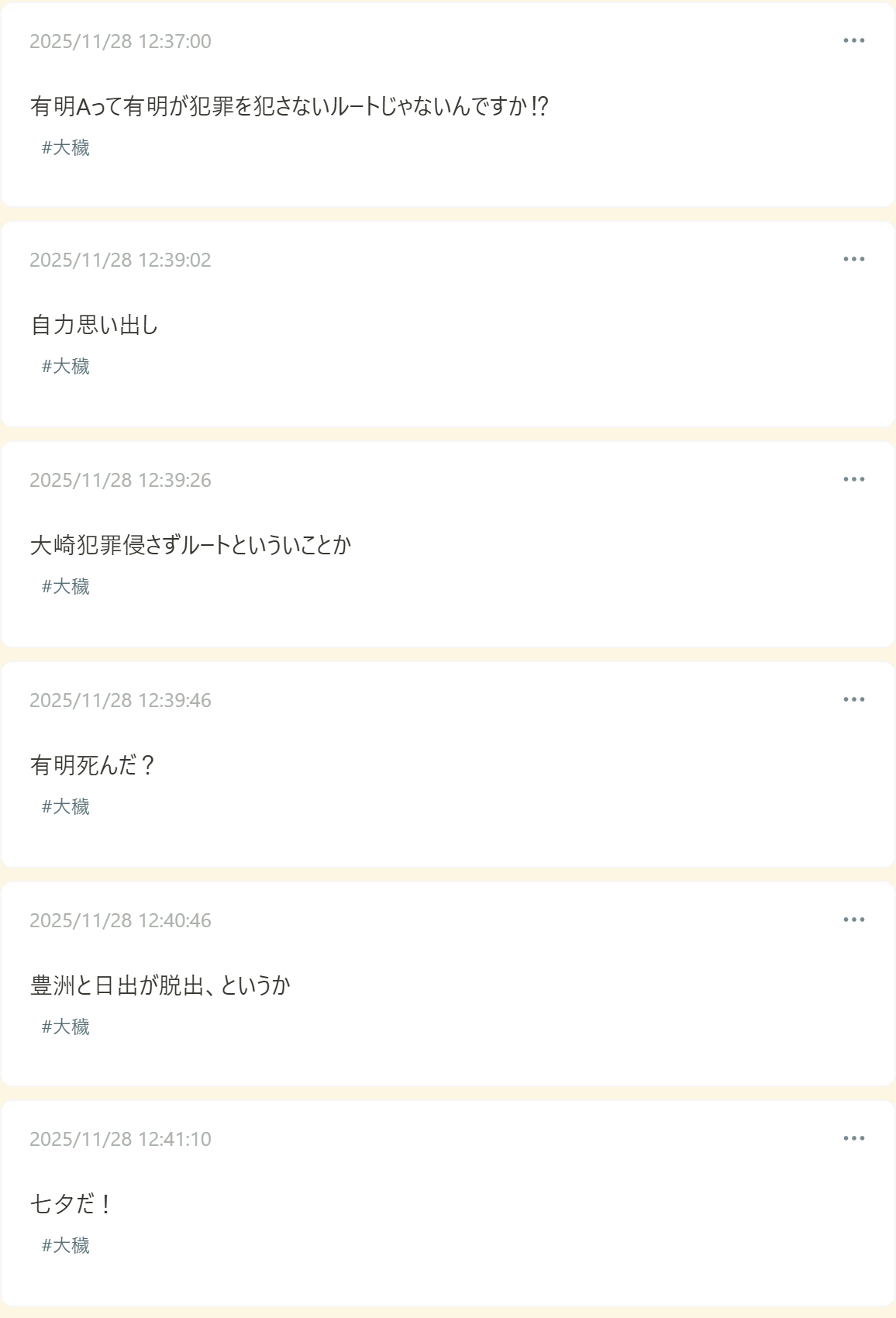896x1318 pixels.
Task: Select #大穢 tag under 有明死んだ？ post
Action: click(x=66, y=806)
